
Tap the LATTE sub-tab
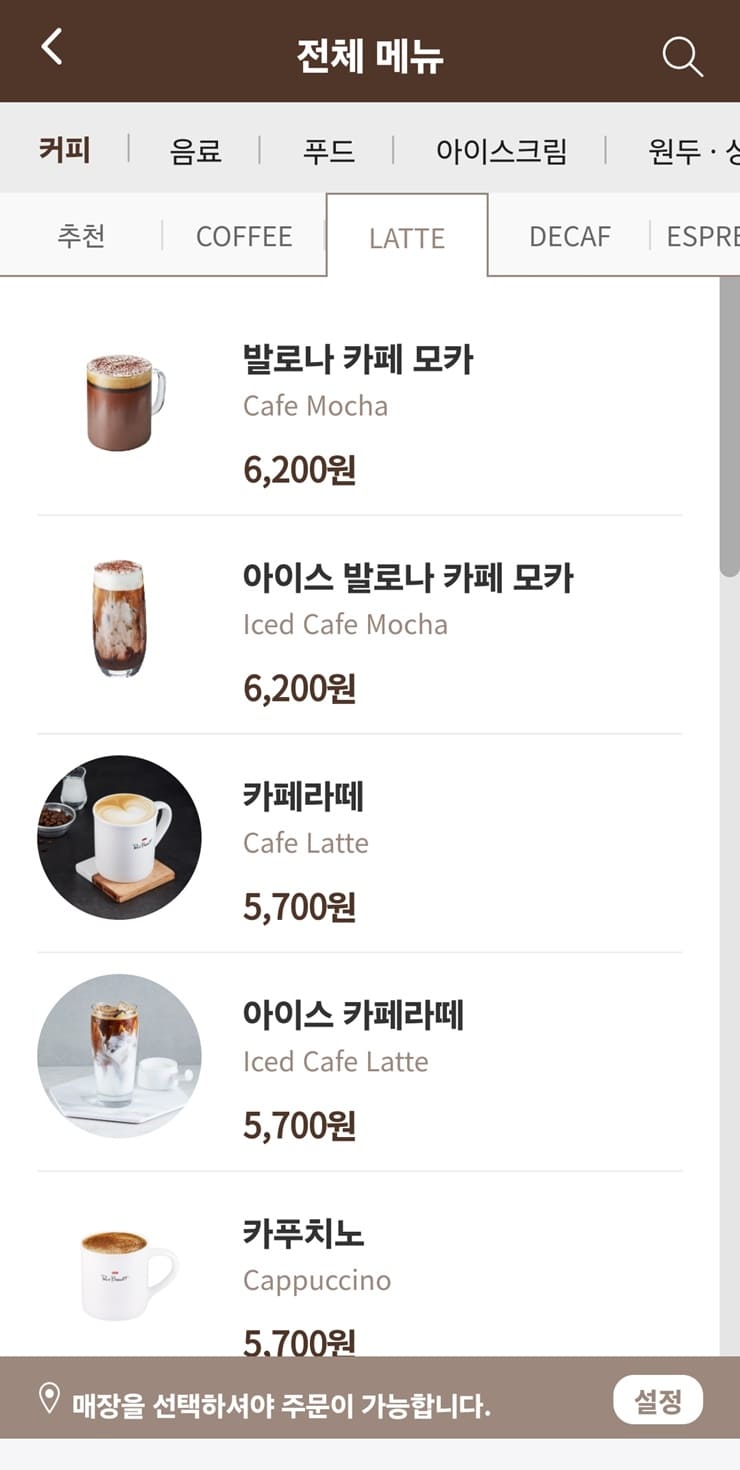tap(407, 237)
